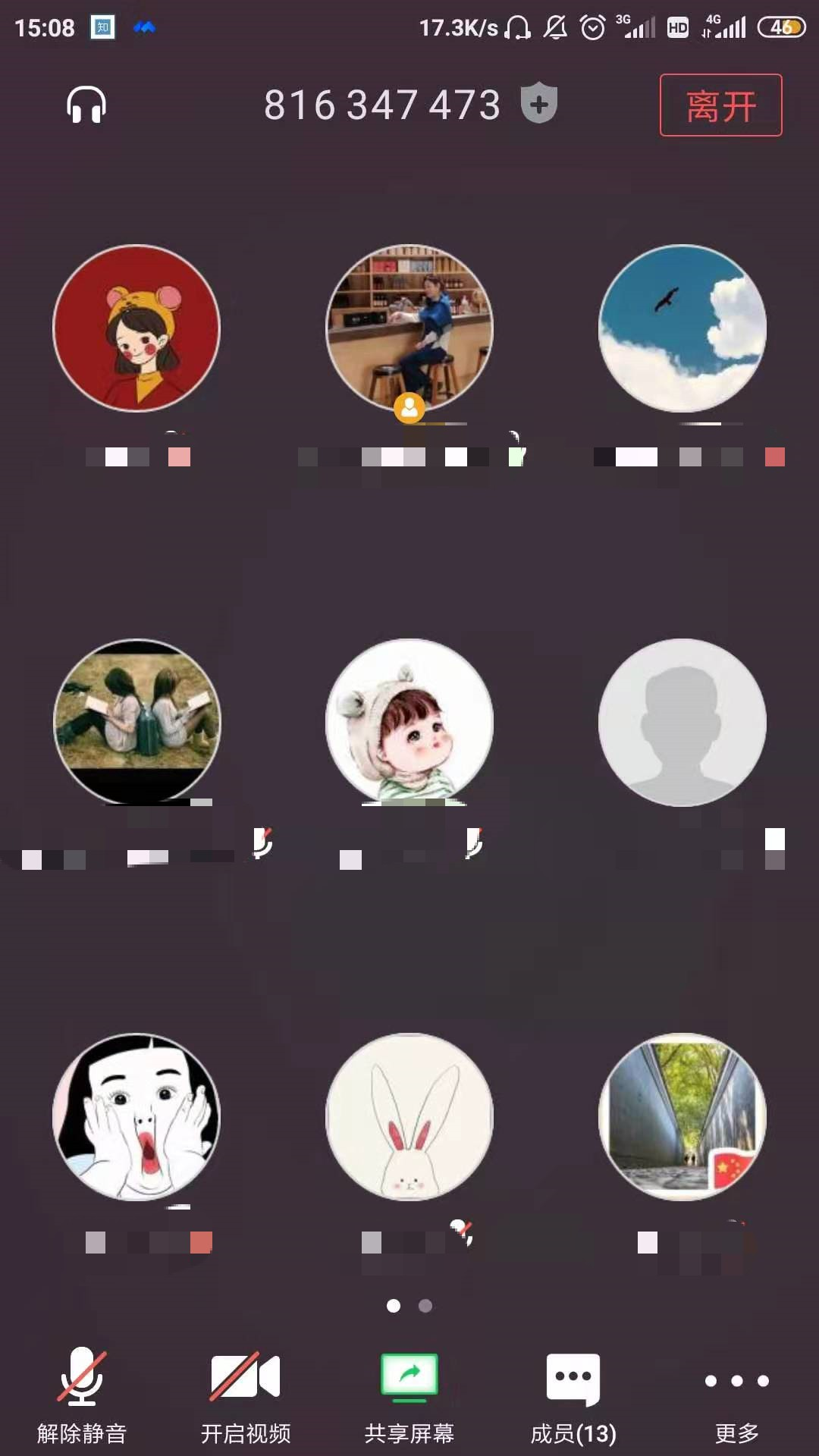Start screen sharing with 共享屏幕

pyautogui.click(x=409, y=1395)
